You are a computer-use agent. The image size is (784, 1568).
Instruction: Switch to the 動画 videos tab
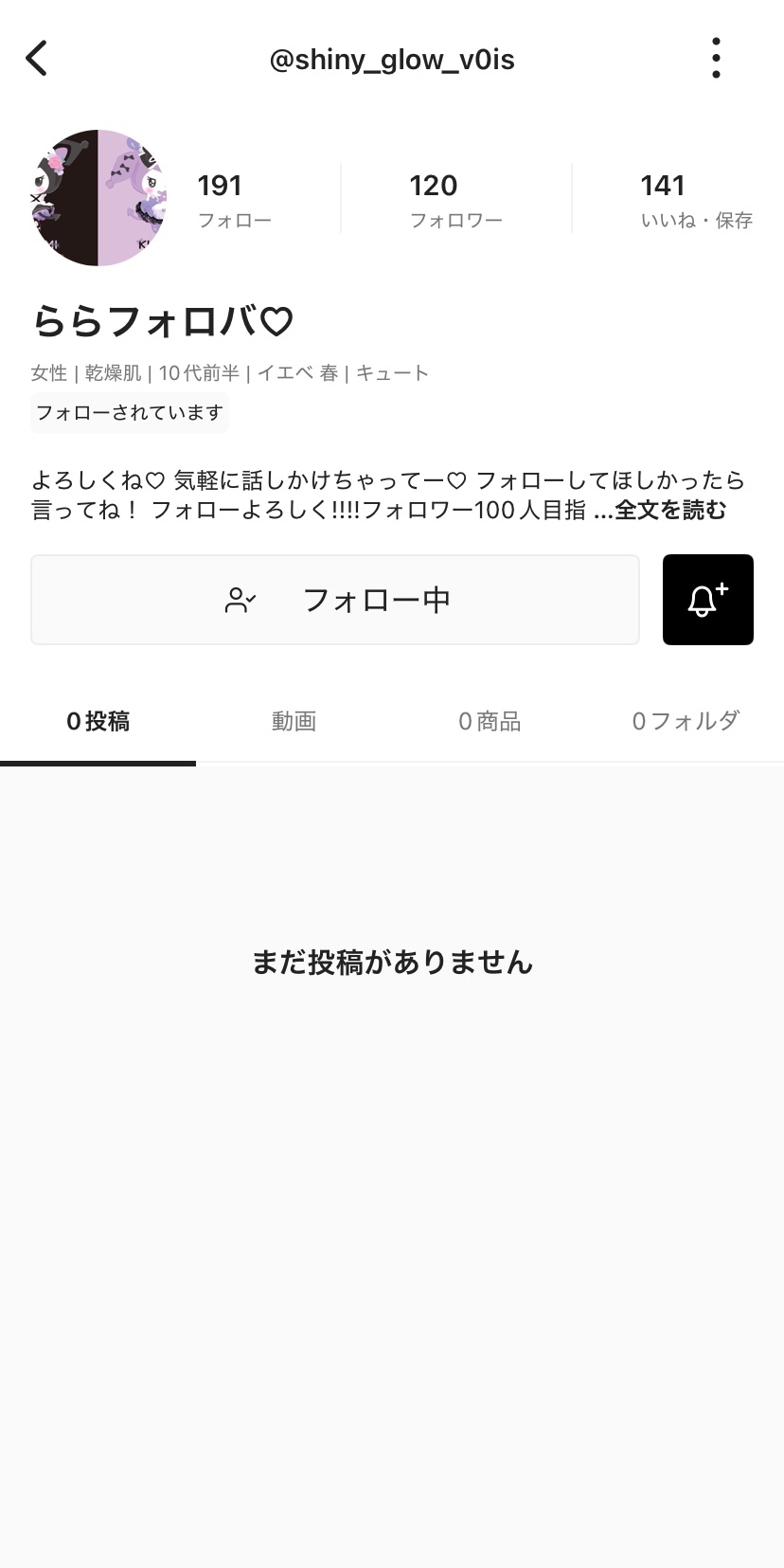coord(294,721)
